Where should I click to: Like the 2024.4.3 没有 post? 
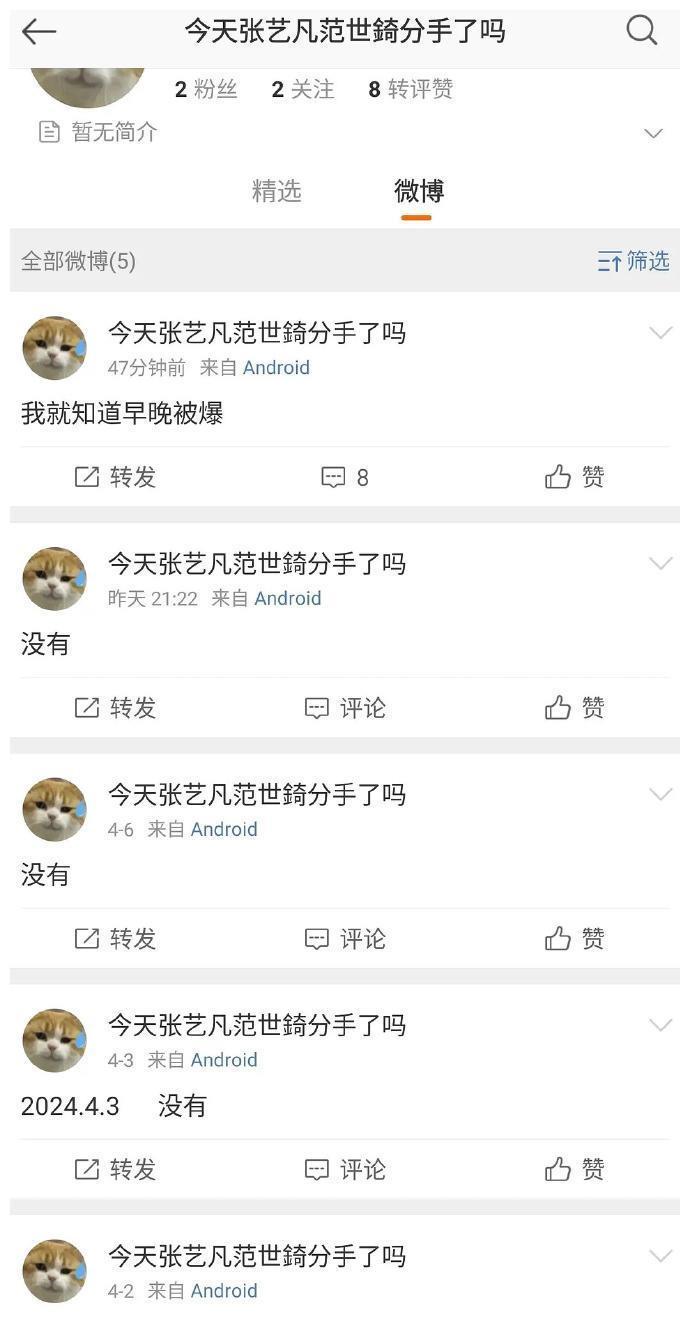575,1170
